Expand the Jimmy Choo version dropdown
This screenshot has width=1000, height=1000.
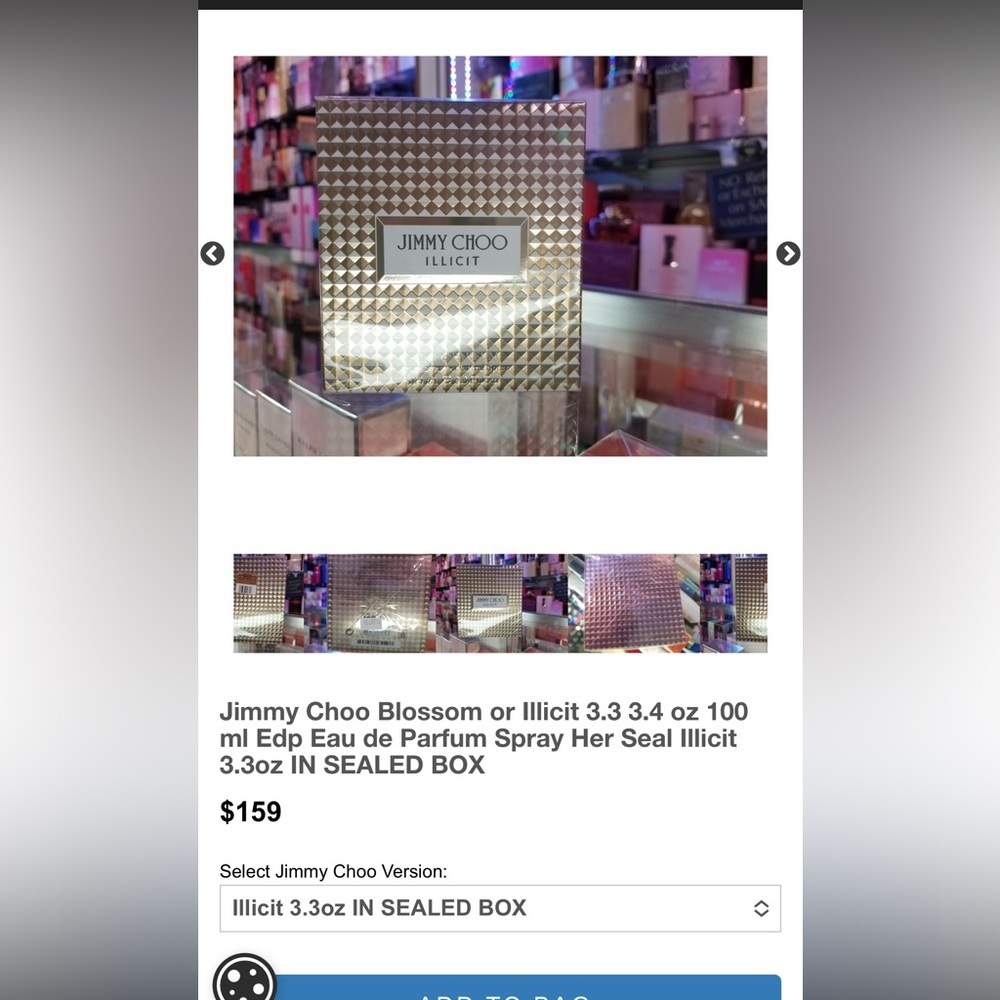[500, 908]
